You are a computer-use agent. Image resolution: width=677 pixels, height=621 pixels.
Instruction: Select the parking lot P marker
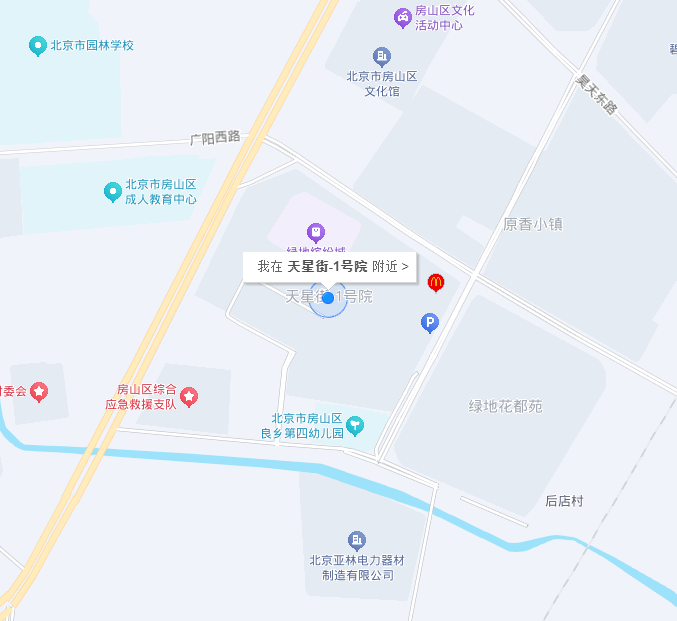[430, 323]
